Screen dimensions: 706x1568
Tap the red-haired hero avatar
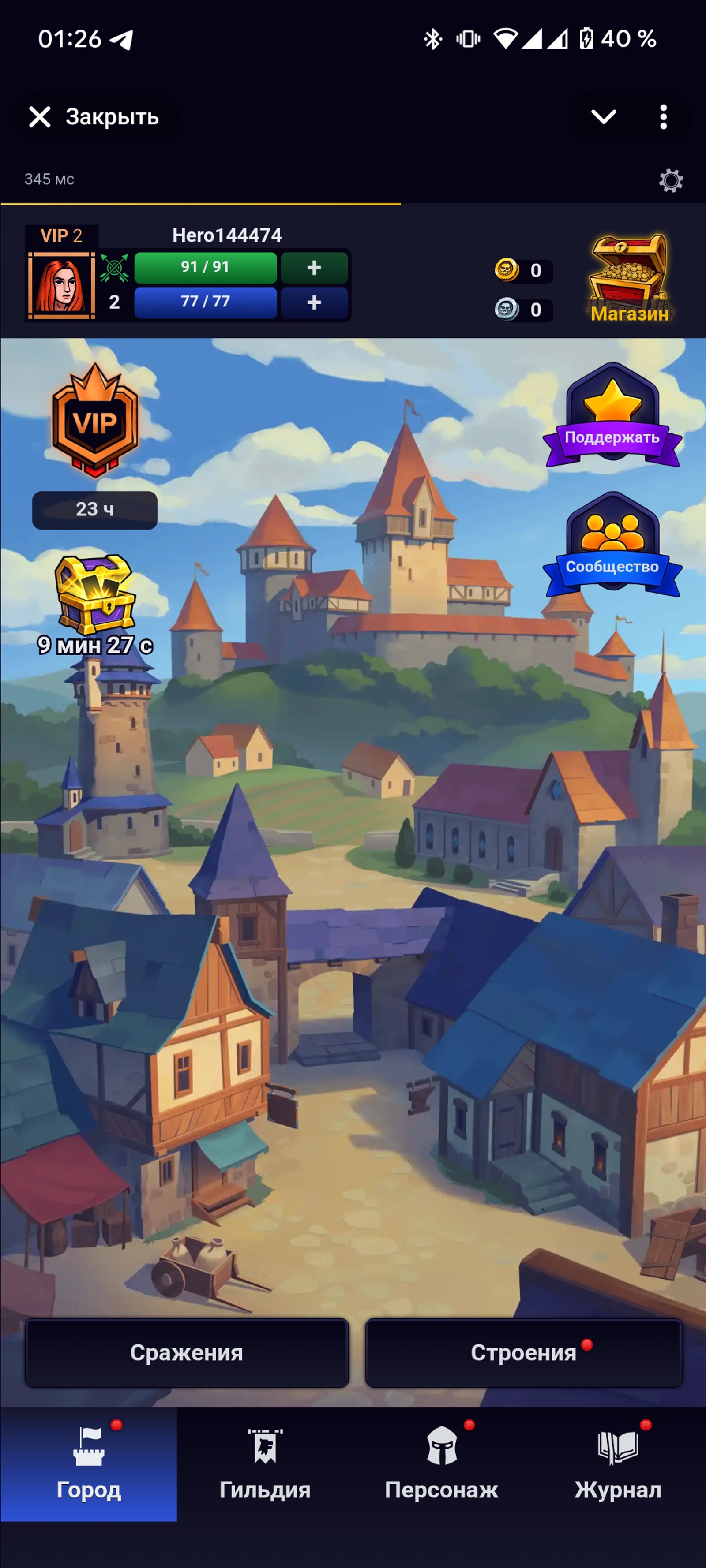pyautogui.click(x=61, y=285)
